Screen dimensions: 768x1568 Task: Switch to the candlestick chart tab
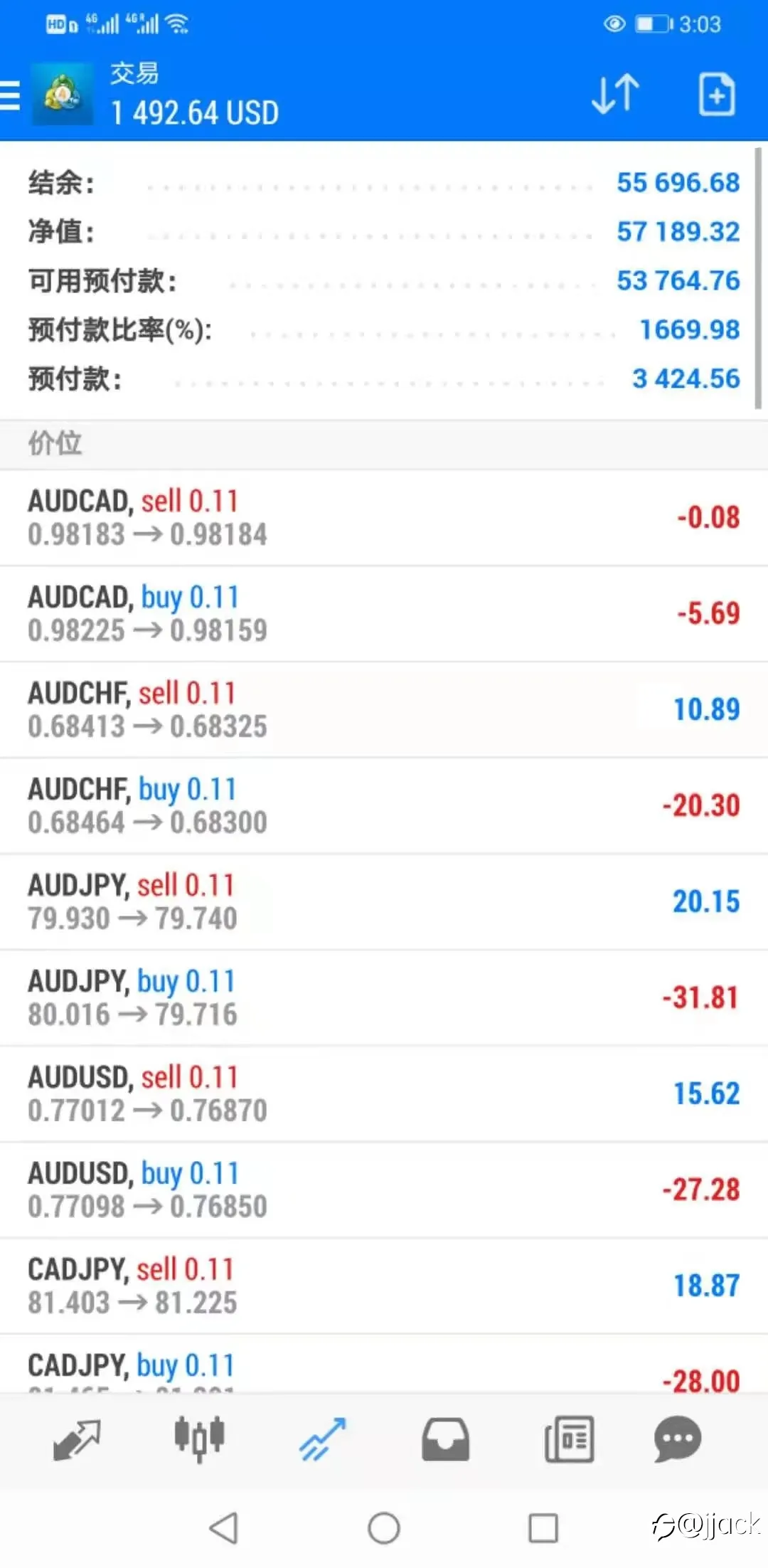(x=200, y=1440)
